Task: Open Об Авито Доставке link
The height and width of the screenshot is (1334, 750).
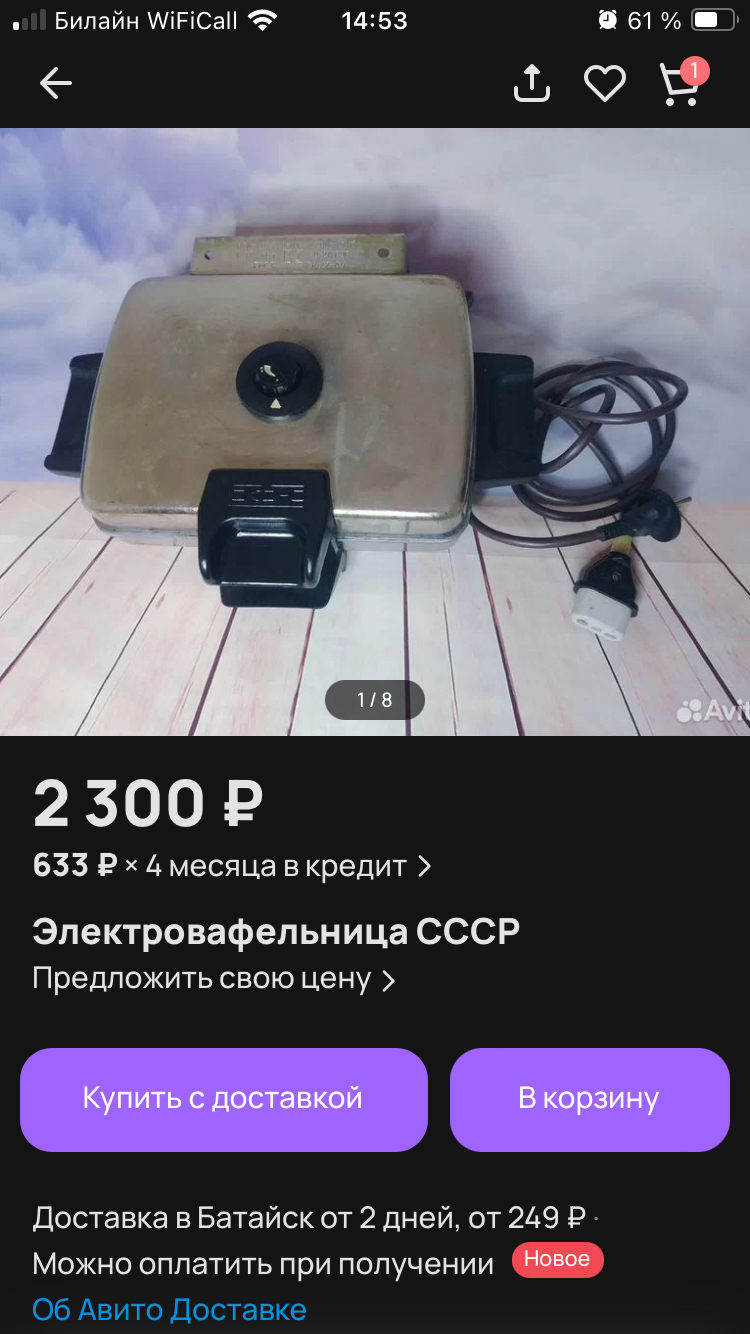Action: click(170, 1309)
